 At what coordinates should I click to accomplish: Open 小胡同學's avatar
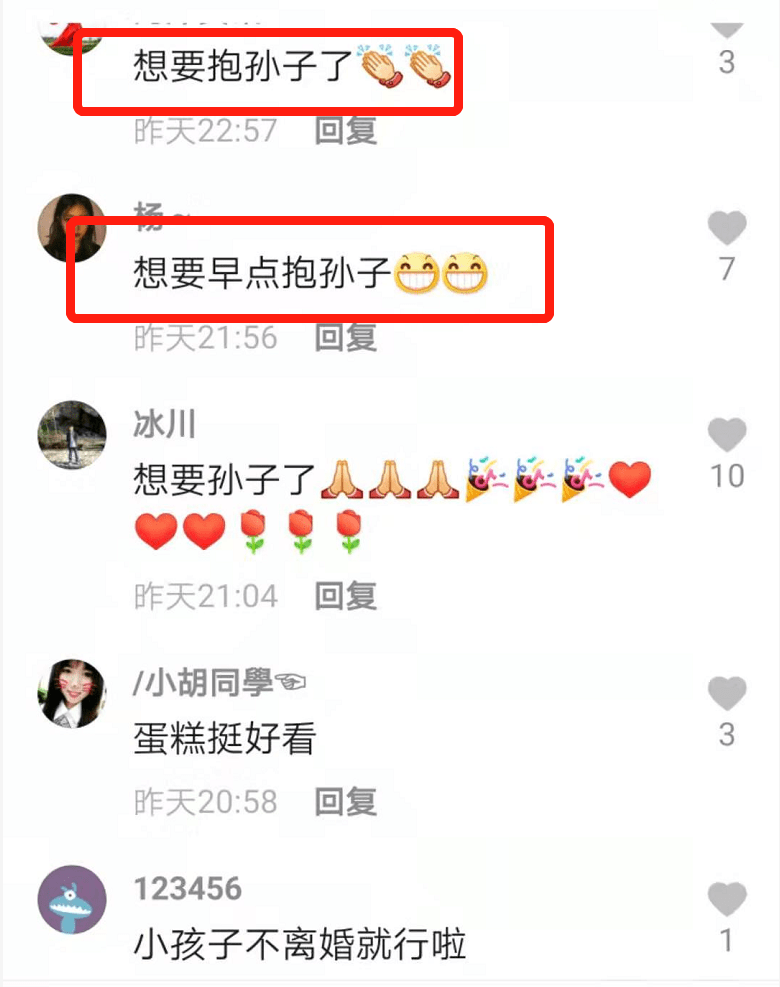tap(72, 693)
